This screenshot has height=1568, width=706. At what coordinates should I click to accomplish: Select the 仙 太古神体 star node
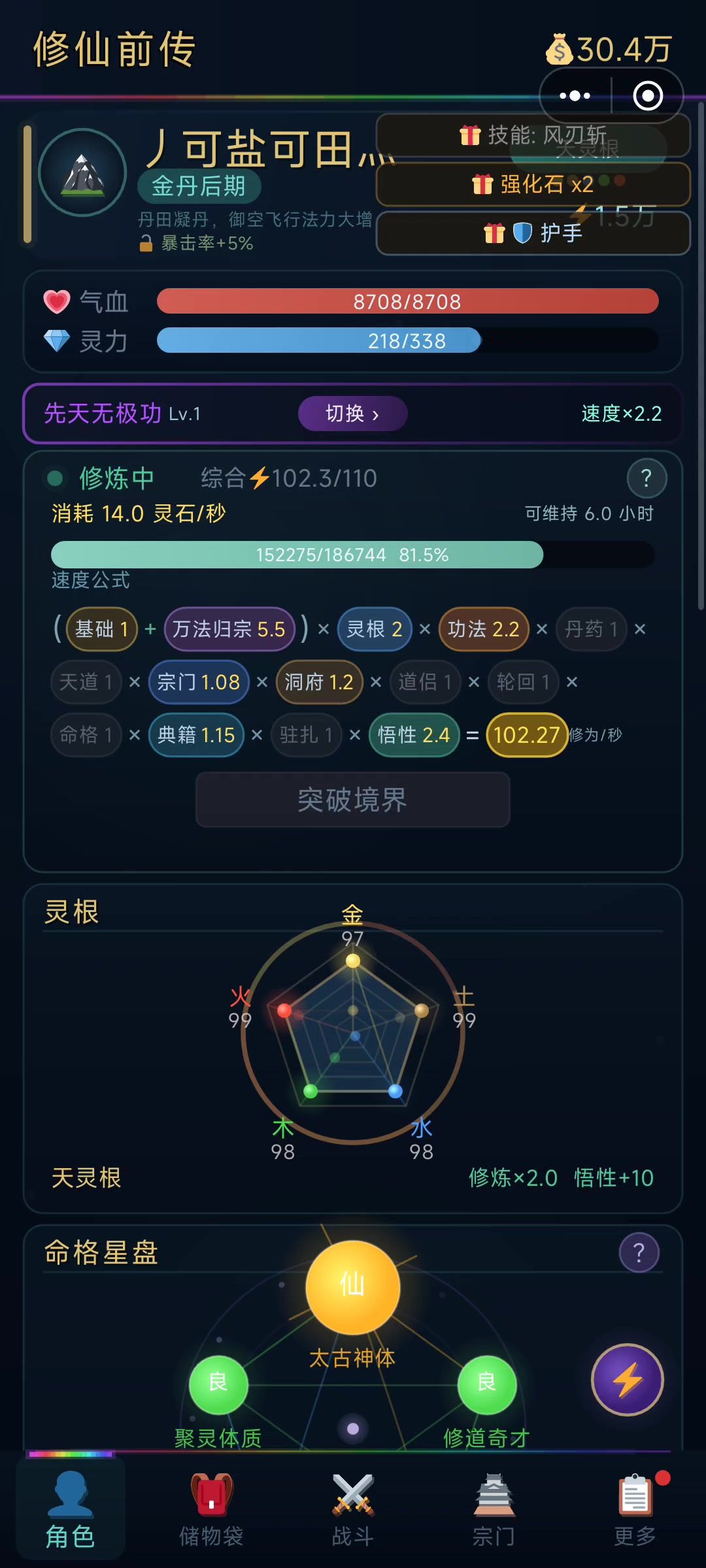(352, 1287)
